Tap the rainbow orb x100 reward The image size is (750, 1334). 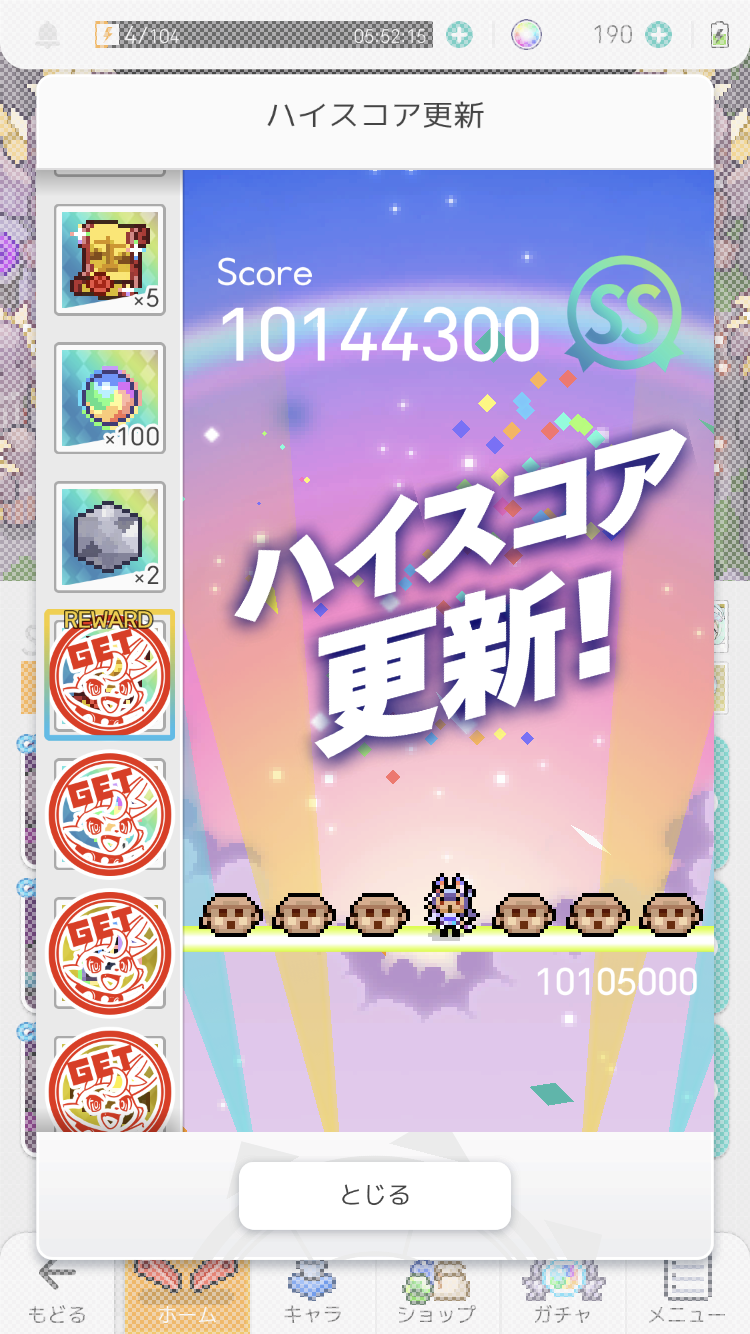click(109, 398)
